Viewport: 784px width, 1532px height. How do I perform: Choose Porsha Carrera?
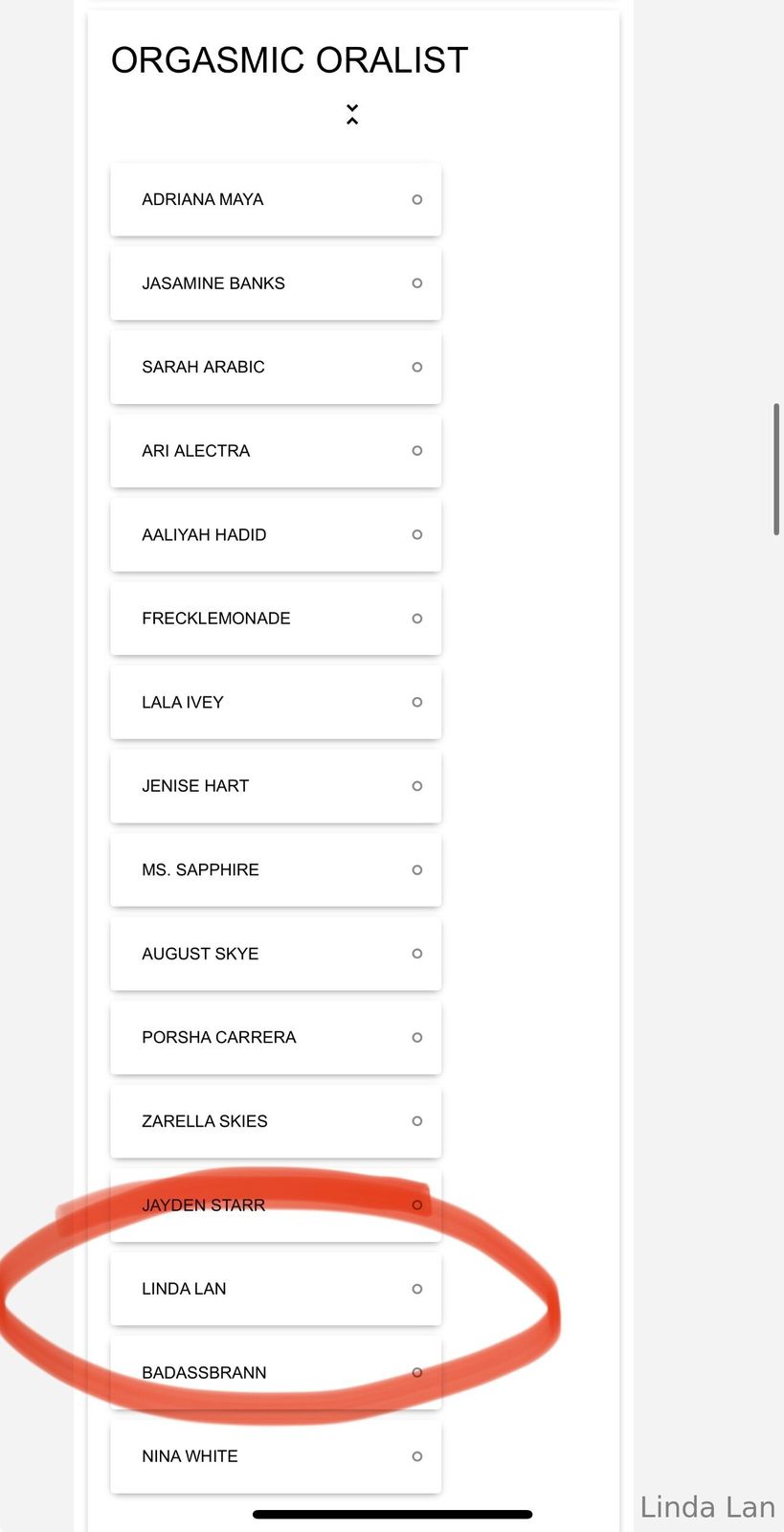pos(276,1037)
